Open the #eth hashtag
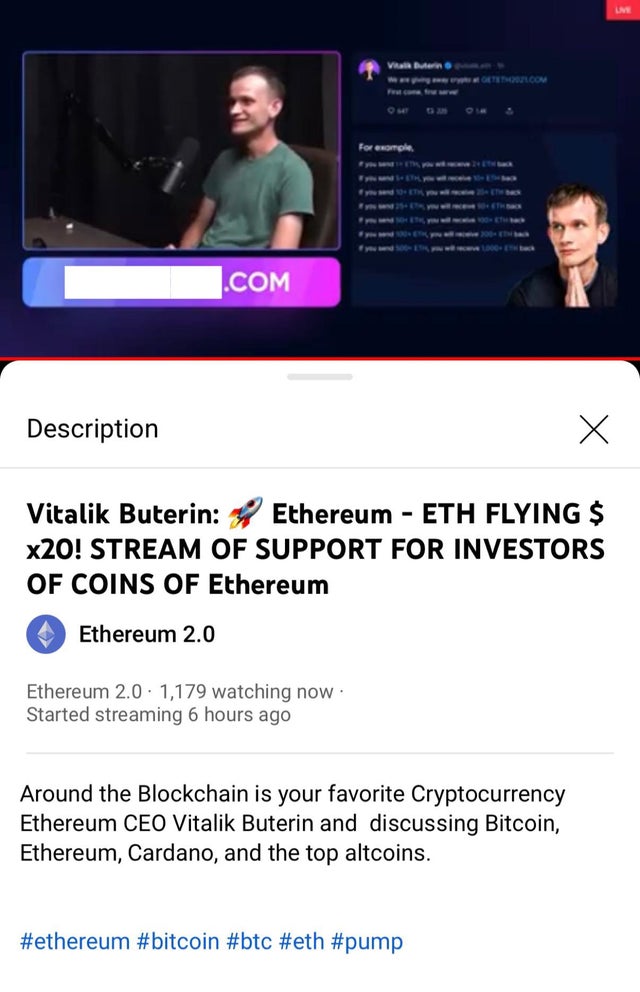 coord(301,941)
